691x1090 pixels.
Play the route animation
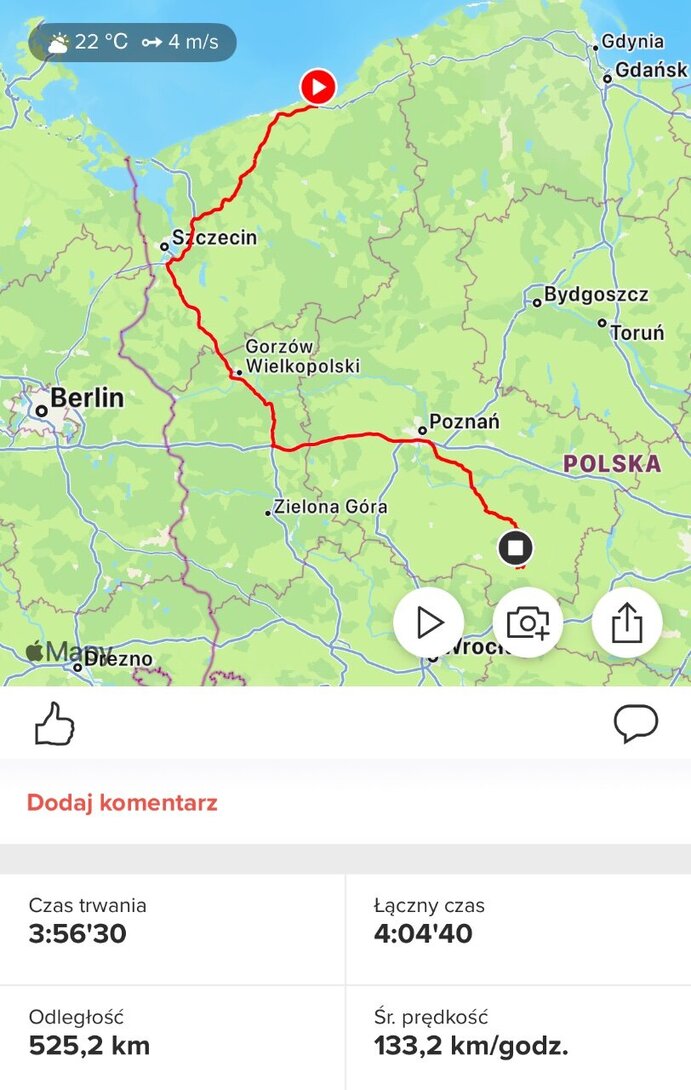pos(428,623)
